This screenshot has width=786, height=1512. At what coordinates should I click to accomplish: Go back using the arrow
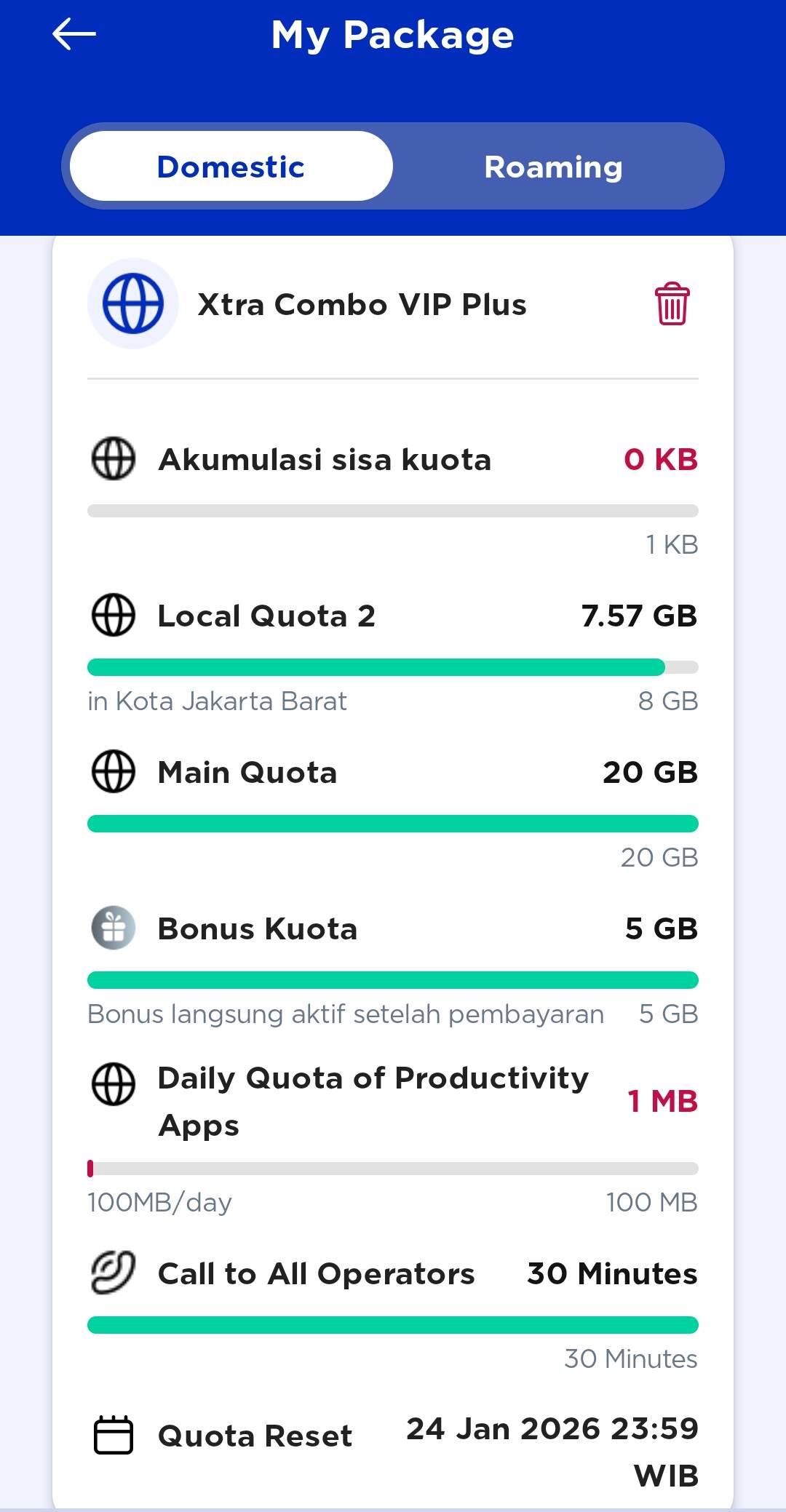pyautogui.click(x=74, y=34)
